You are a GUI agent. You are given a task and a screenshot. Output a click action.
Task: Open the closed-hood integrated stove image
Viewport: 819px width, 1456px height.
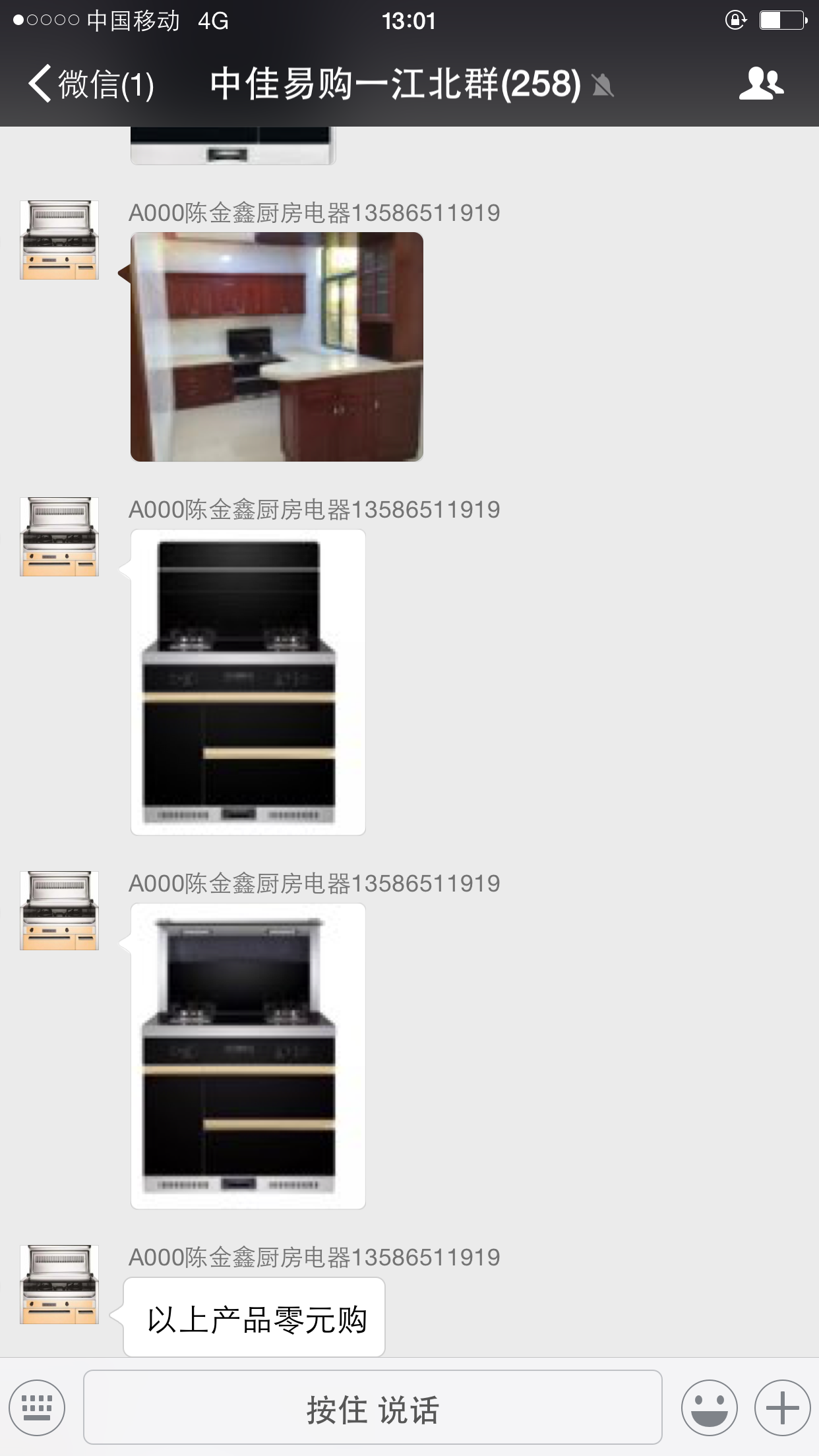click(x=248, y=682)
